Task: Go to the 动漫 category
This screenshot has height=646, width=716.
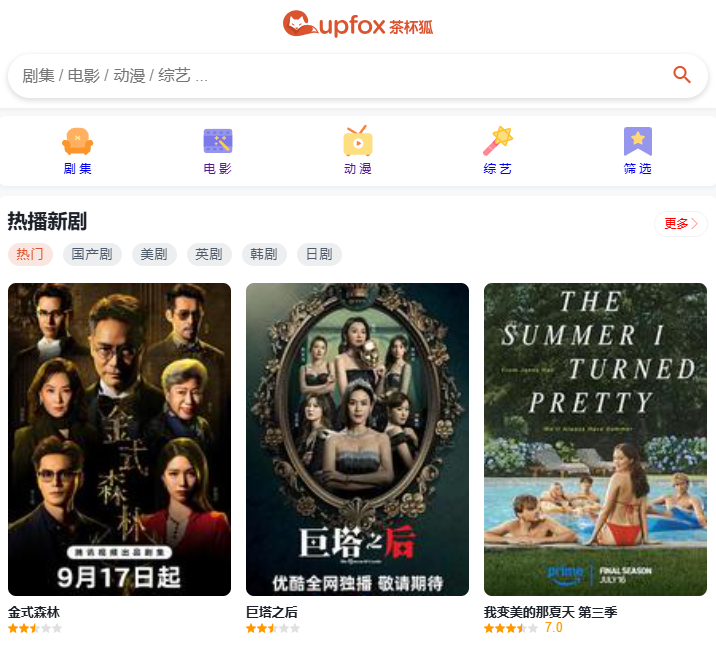Action: pos(358,151)
